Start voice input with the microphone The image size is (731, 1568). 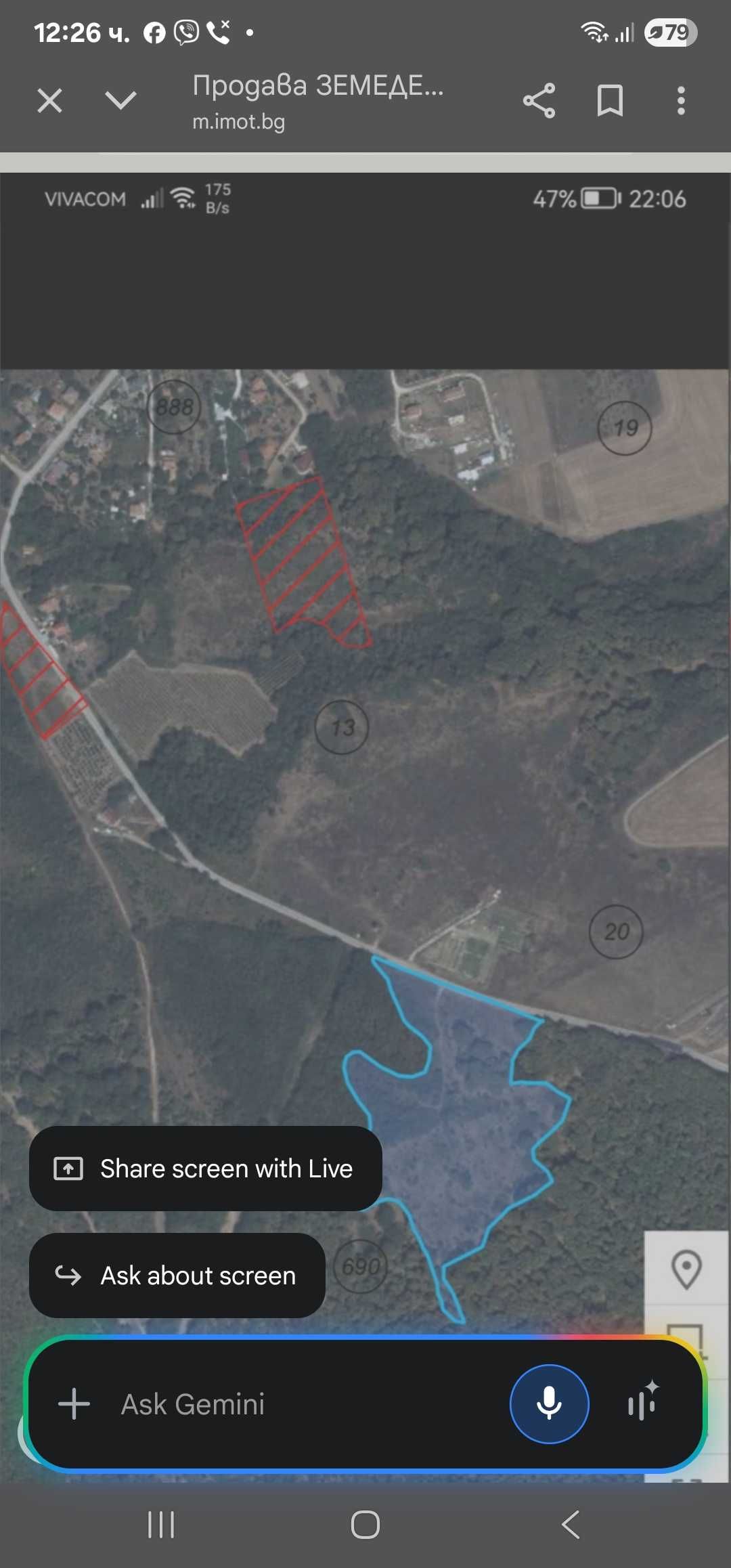click(549, 1404)
